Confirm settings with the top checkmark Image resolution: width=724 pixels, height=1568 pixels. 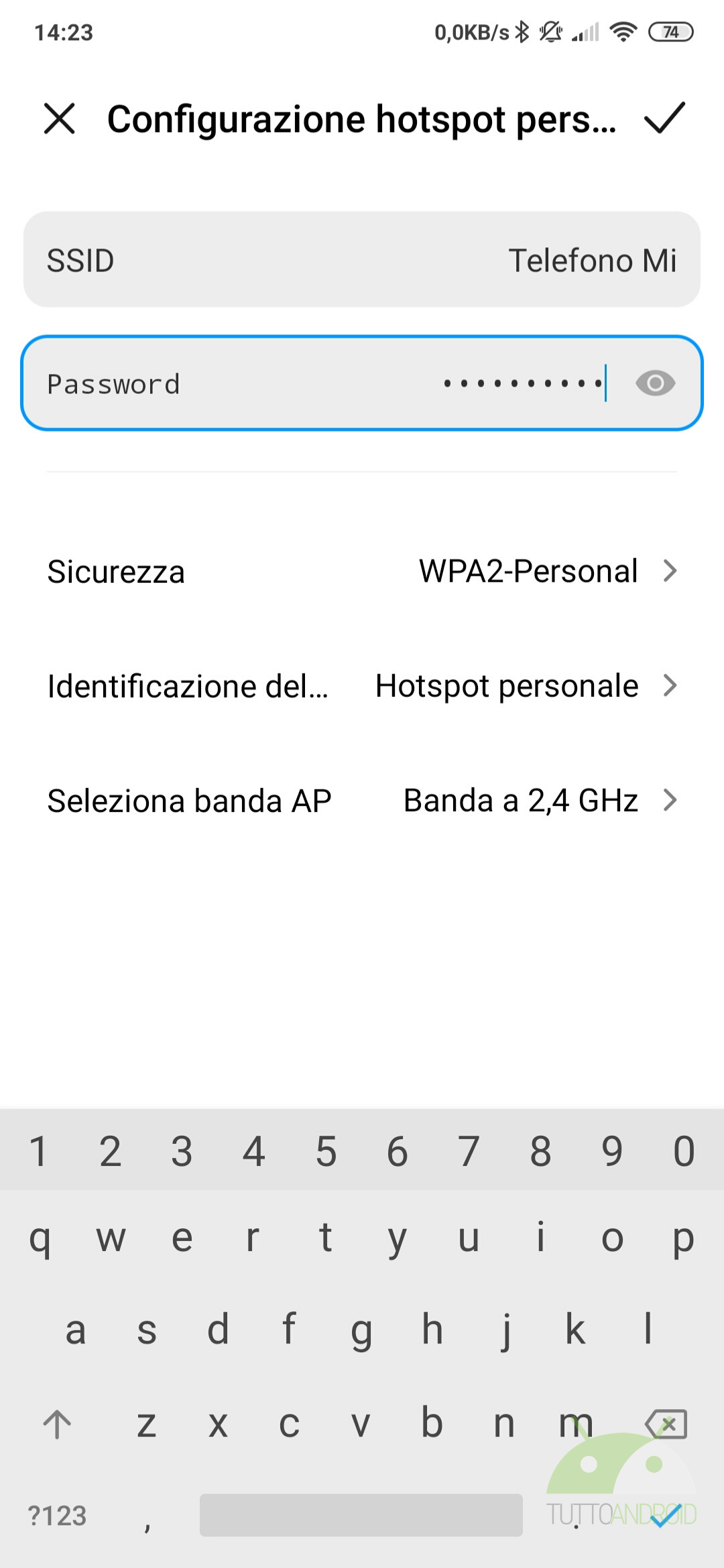tap(664, 119)
